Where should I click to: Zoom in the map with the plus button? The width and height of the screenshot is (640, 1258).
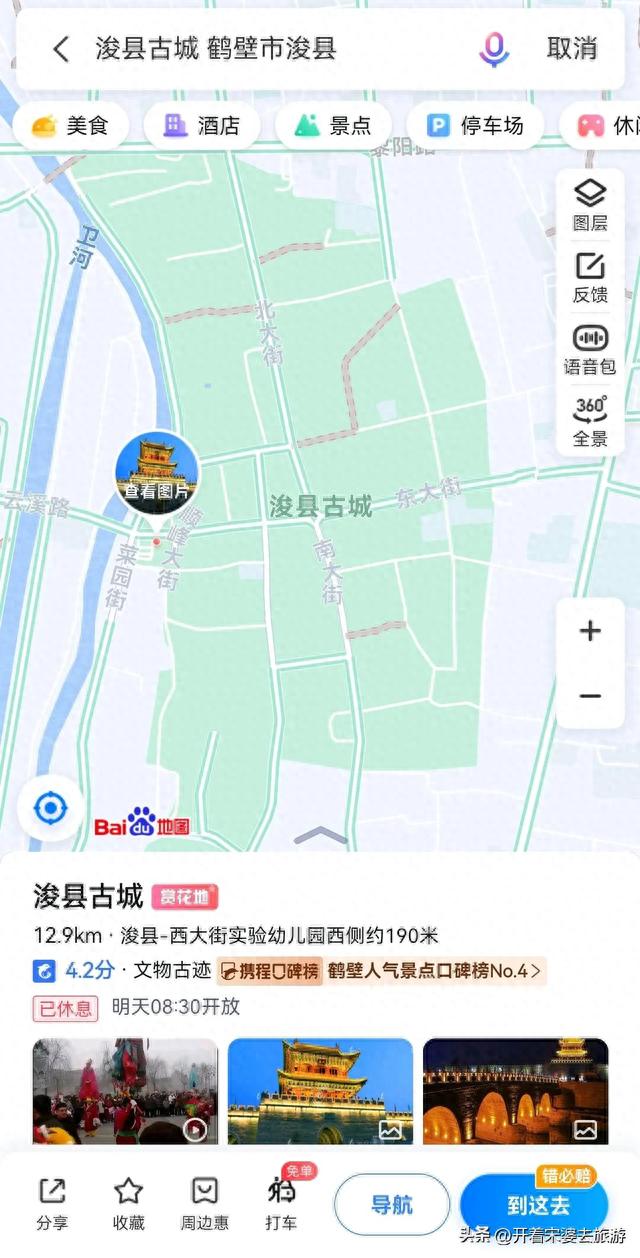[590, 631]
